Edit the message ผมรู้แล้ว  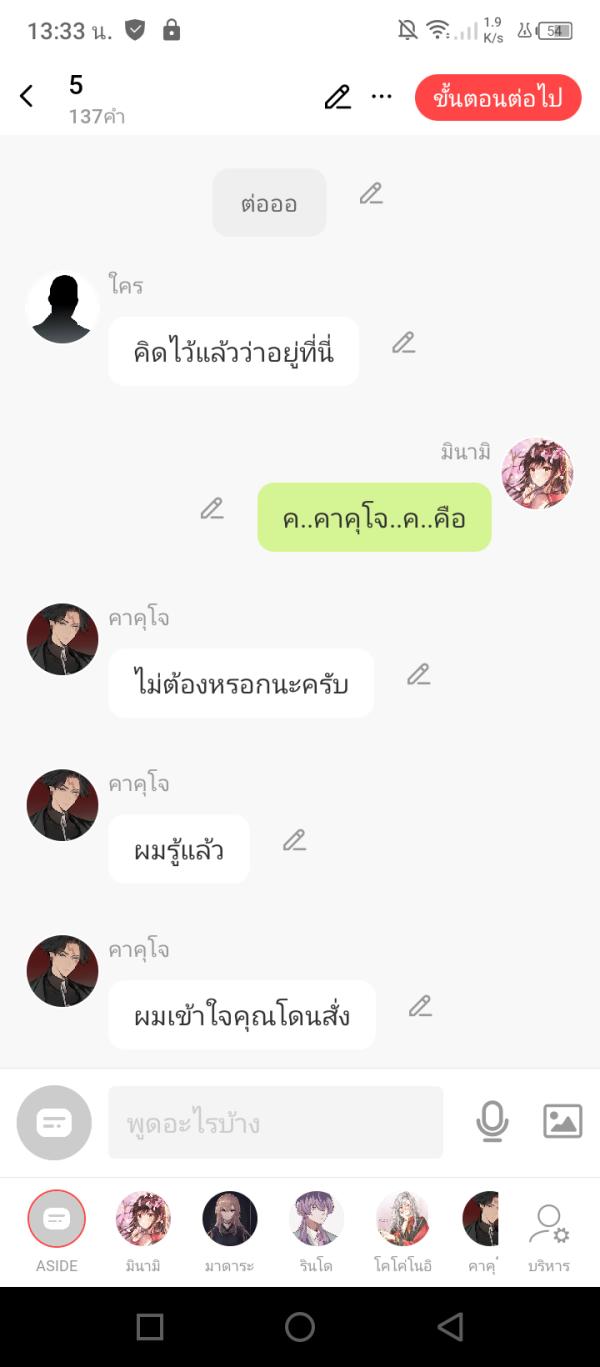(x=294, y=841)
